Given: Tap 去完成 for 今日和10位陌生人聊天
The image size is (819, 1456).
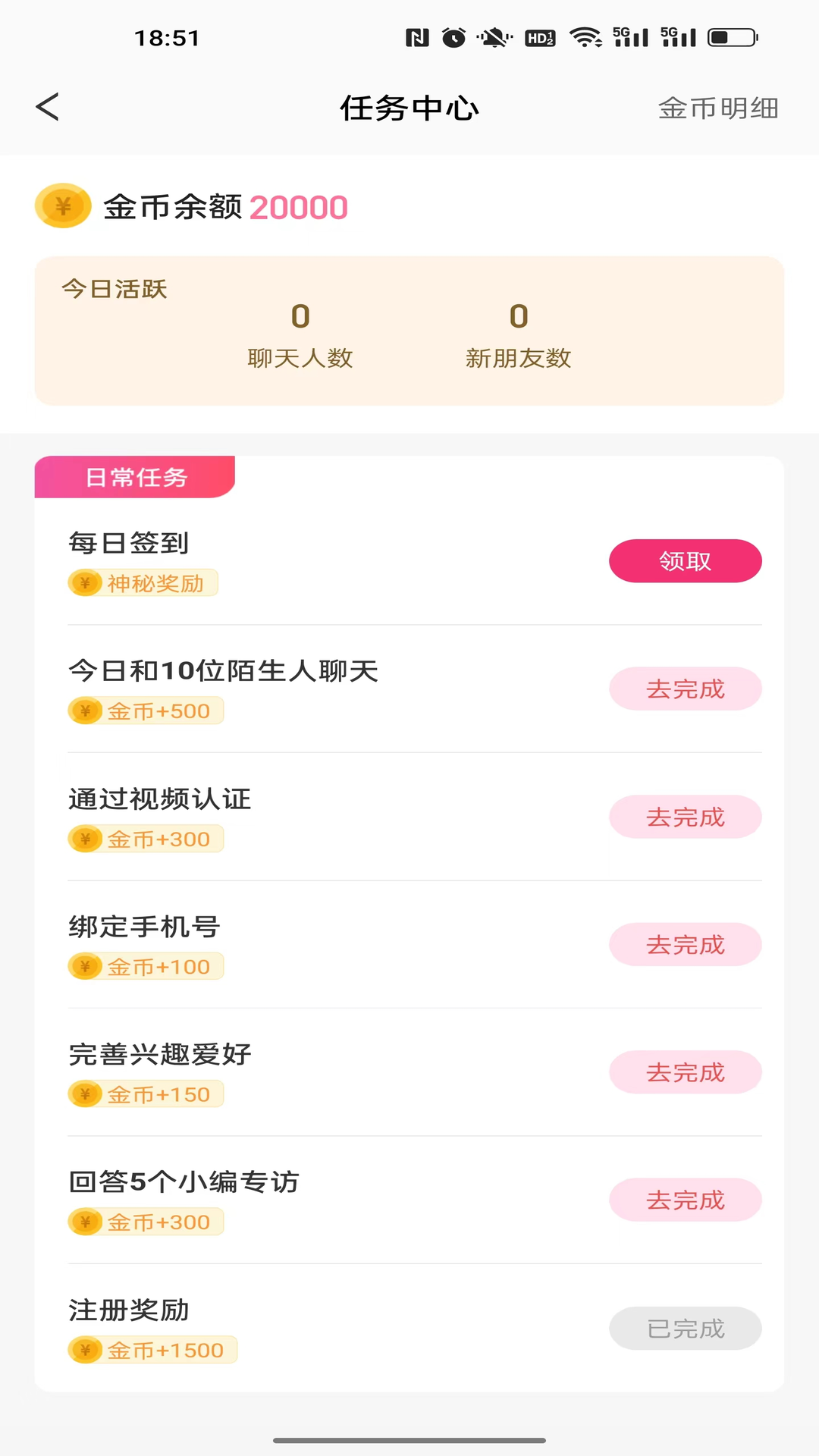Looking at the screenshot, I should click(685, 689).
